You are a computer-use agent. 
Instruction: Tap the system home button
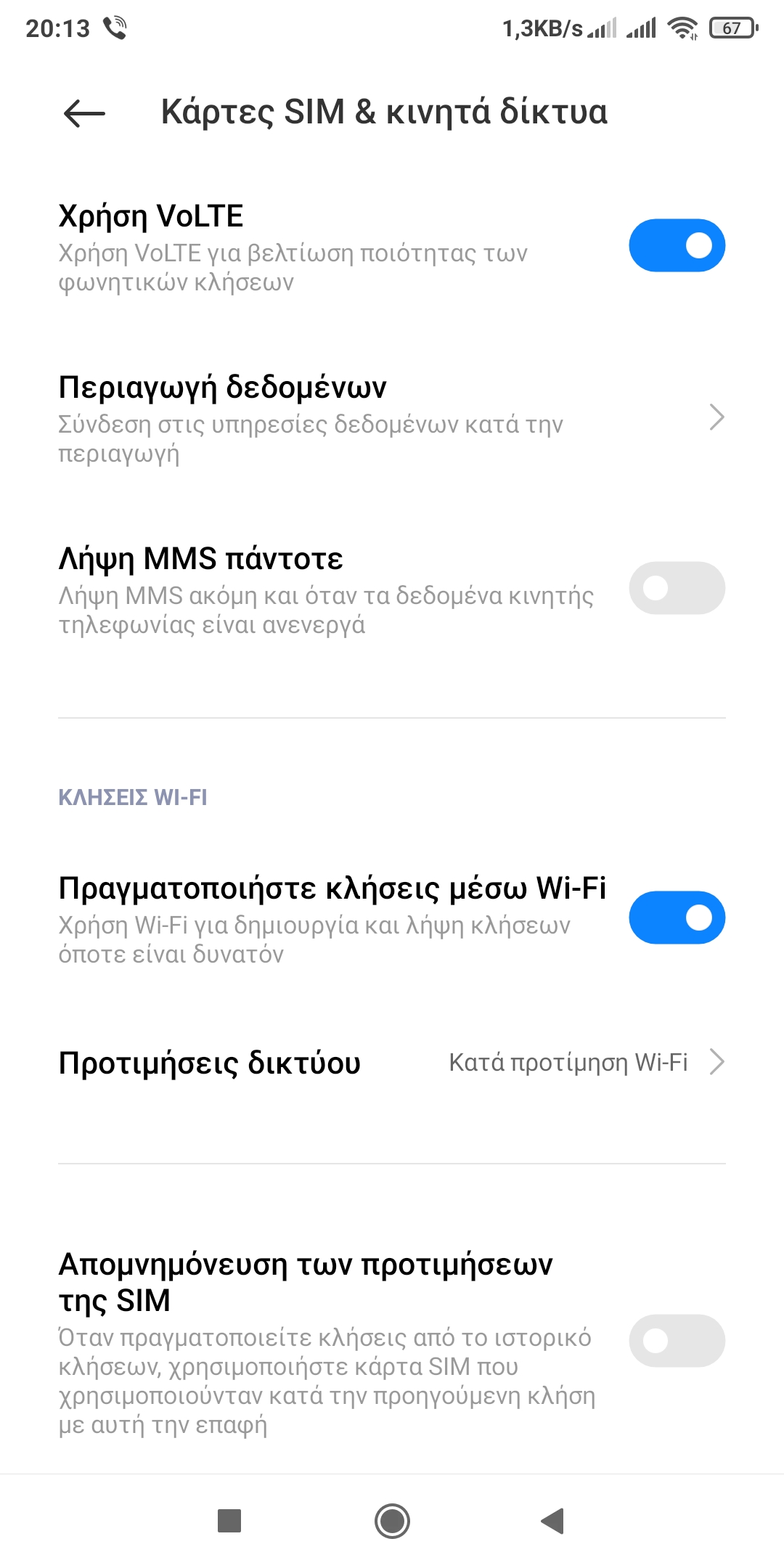point(392,1521)
